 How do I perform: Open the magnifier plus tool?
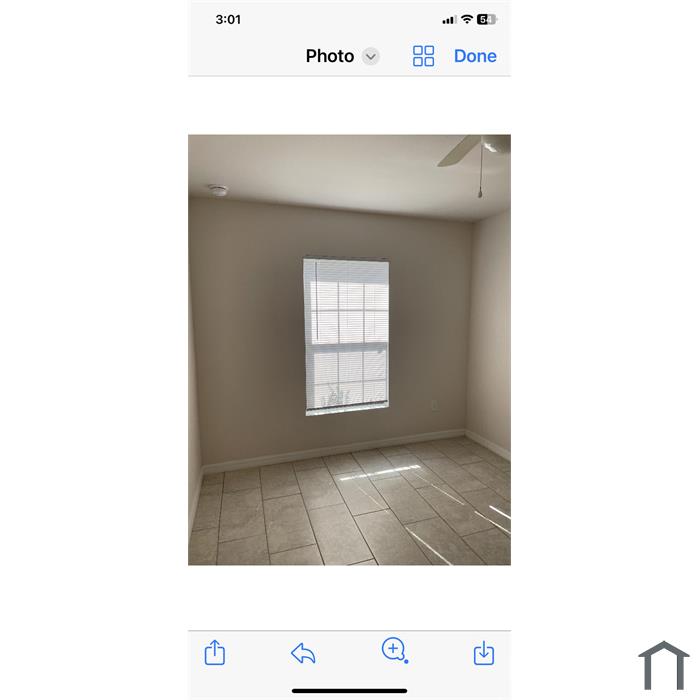[x=394, y=651]
